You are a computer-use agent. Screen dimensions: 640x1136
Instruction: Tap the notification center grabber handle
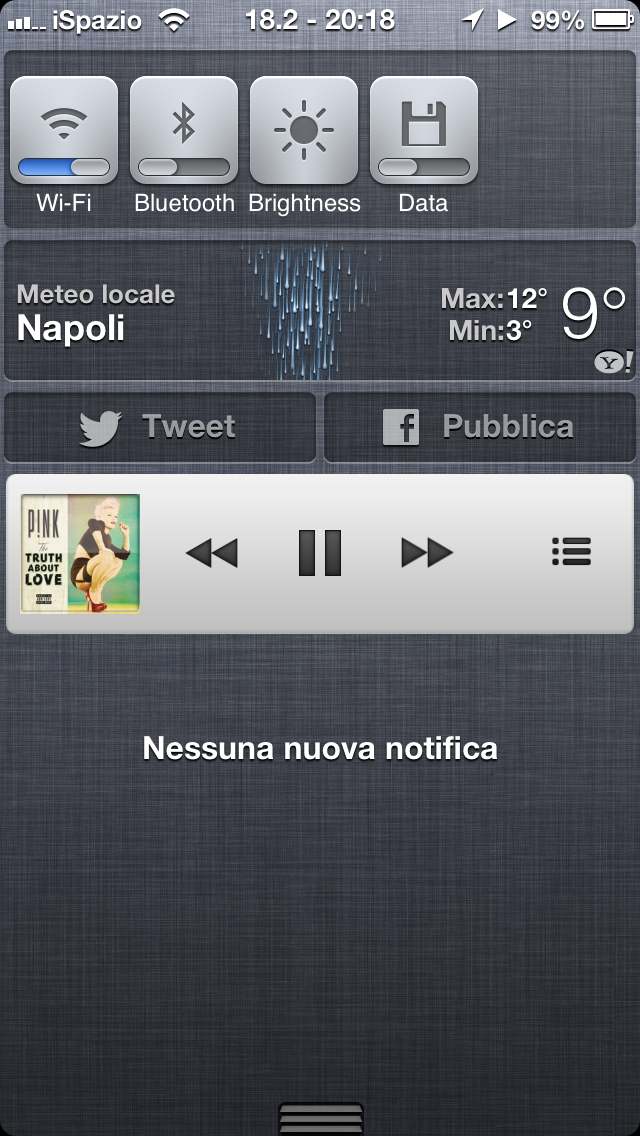320,1117
